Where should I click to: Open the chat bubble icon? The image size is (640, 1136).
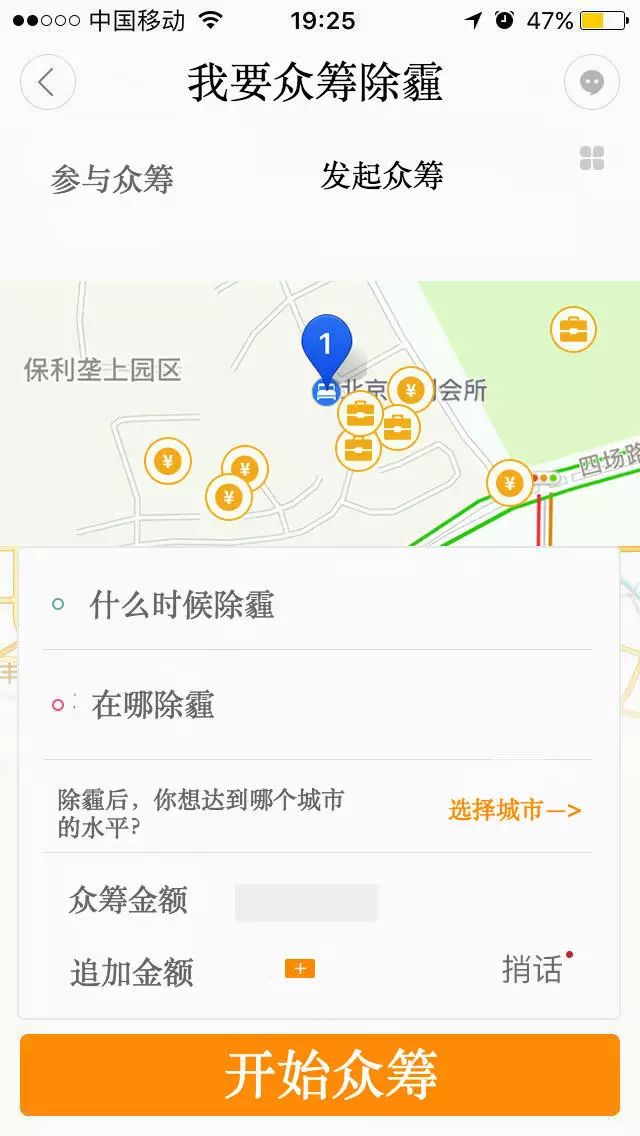coord(592,82)
